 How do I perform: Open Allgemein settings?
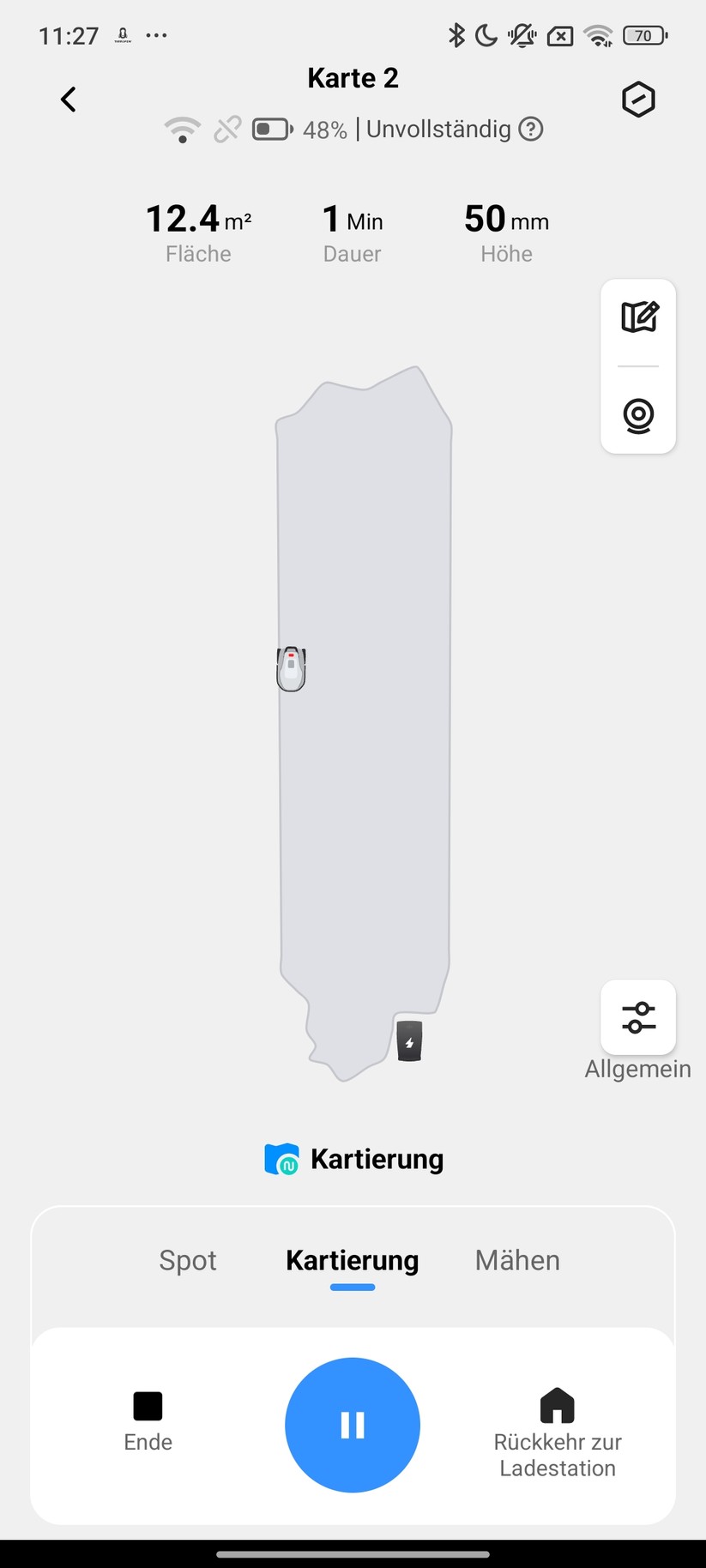pos(638,1018)
